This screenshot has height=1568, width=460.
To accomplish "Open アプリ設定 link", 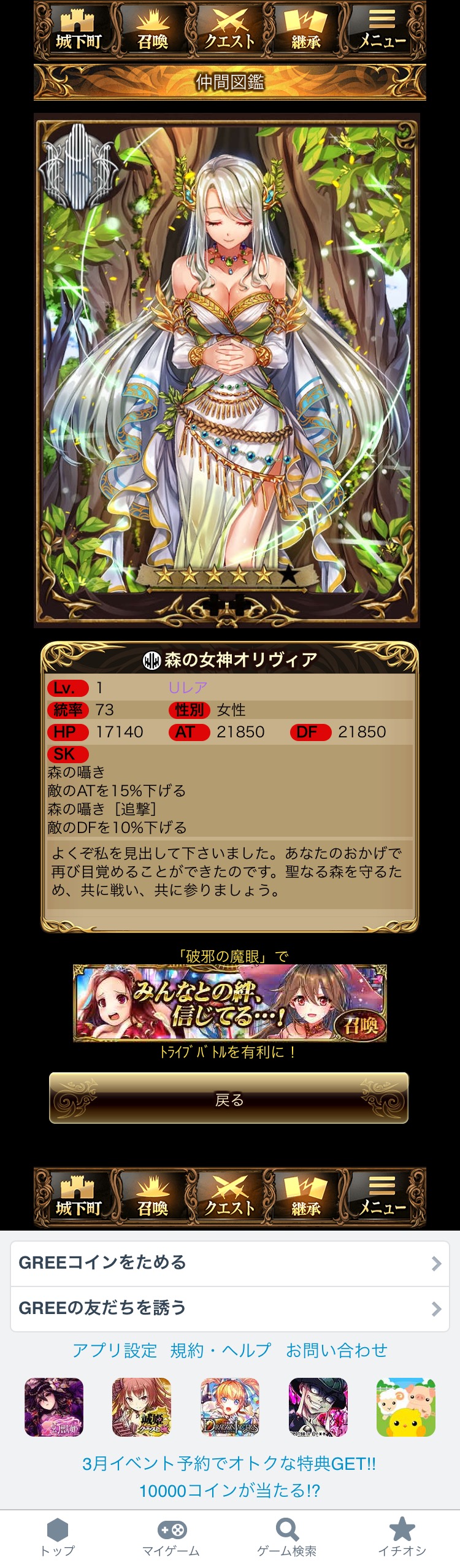I will coord(115,1350).
